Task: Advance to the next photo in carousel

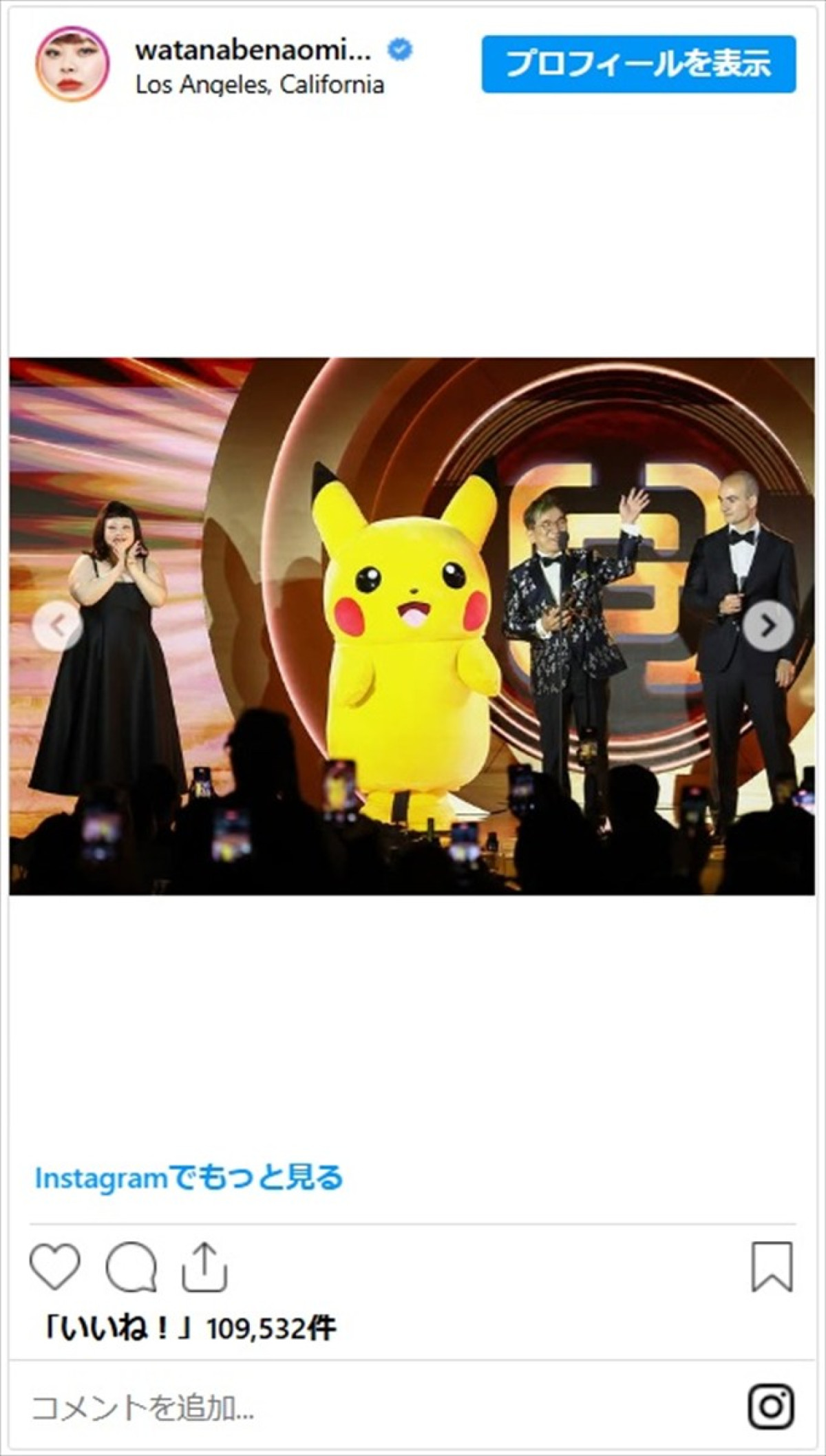Action: [x=767, y=625]
